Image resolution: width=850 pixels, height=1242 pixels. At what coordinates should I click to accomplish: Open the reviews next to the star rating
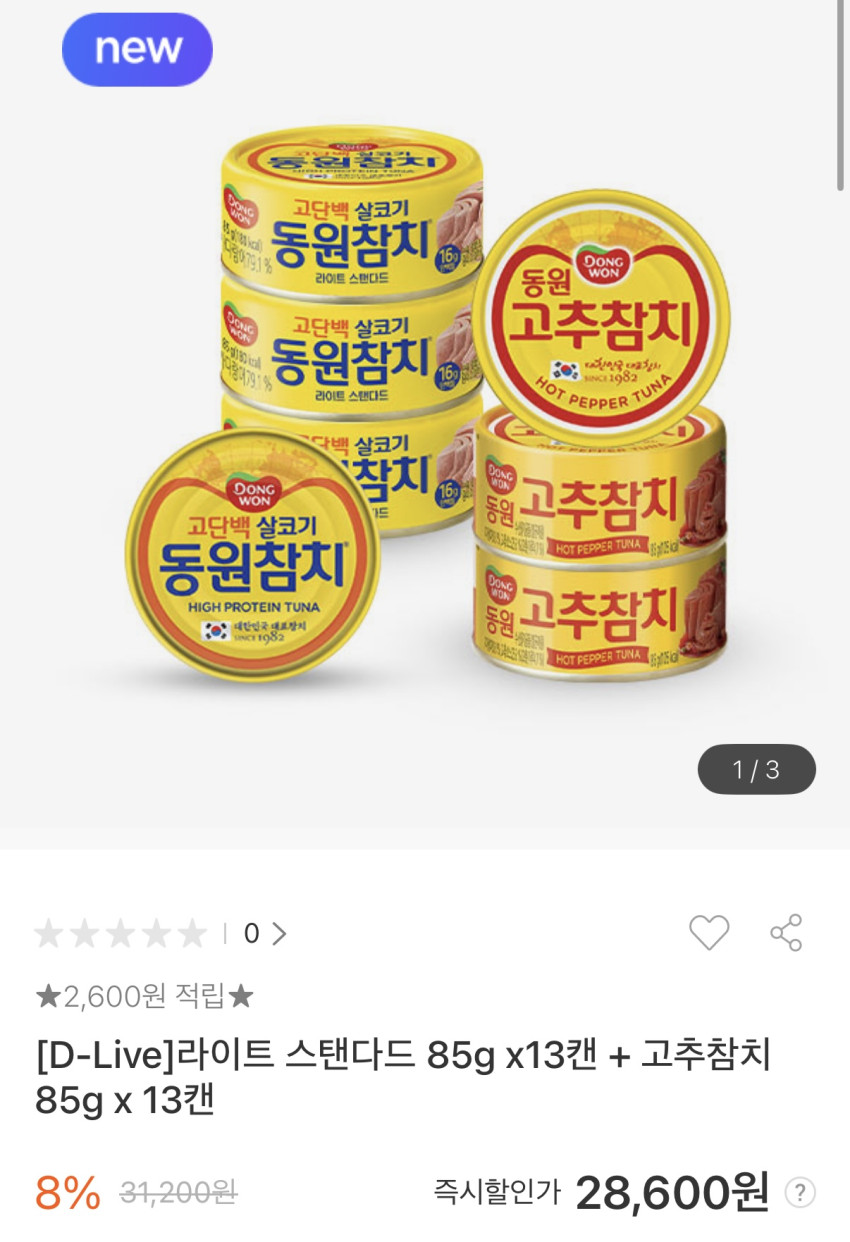265,933
